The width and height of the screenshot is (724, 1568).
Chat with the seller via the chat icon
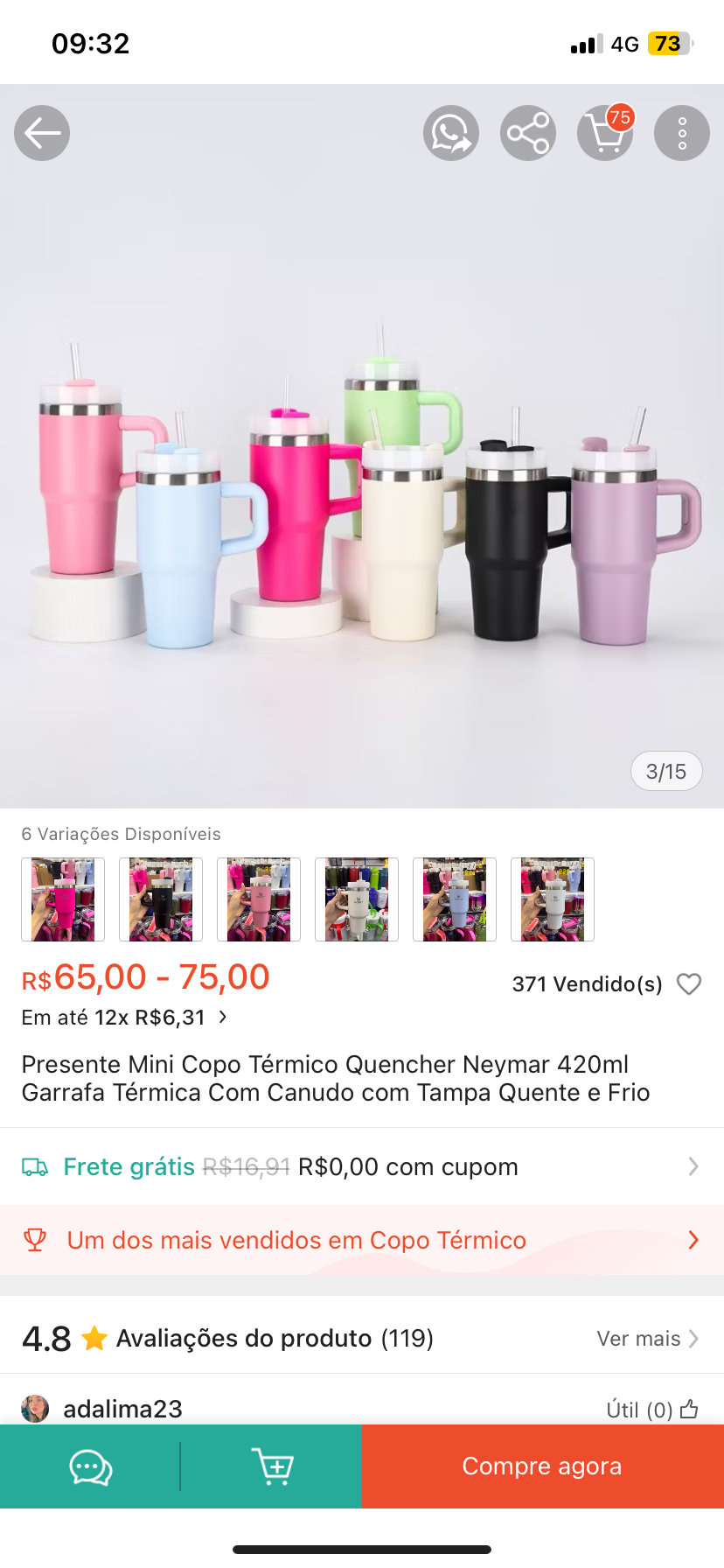[x=91, y=1466]
